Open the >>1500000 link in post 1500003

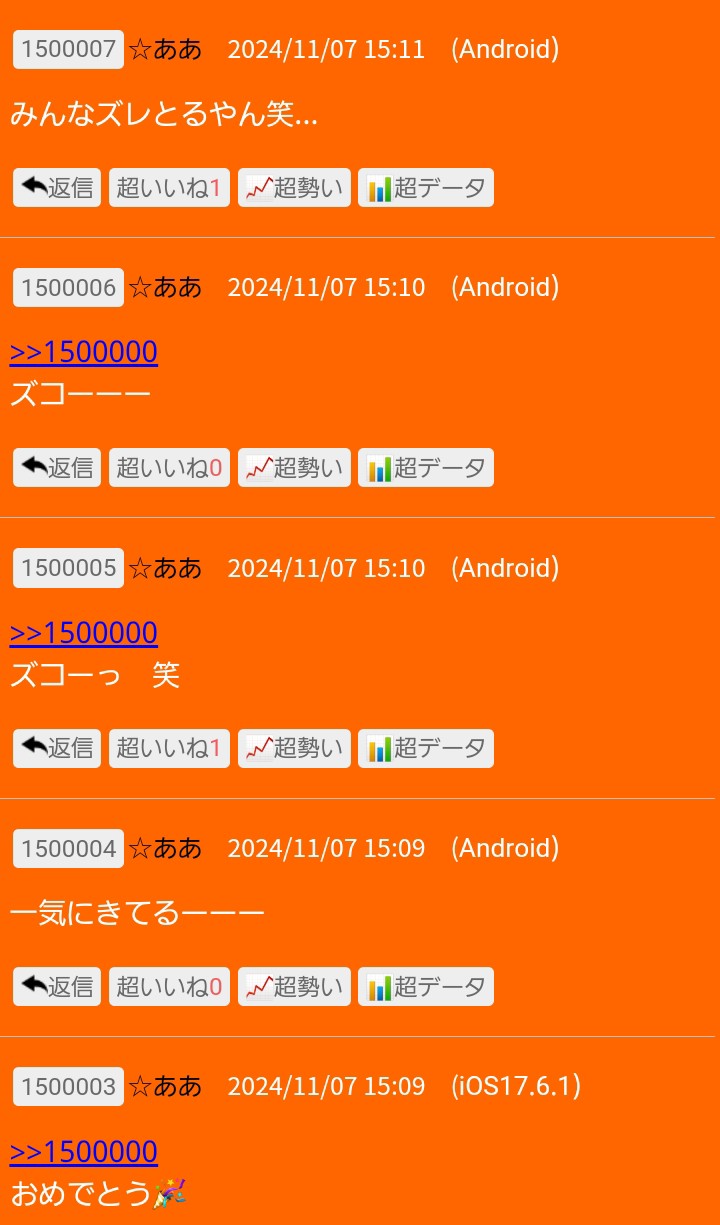(84, 1151)
